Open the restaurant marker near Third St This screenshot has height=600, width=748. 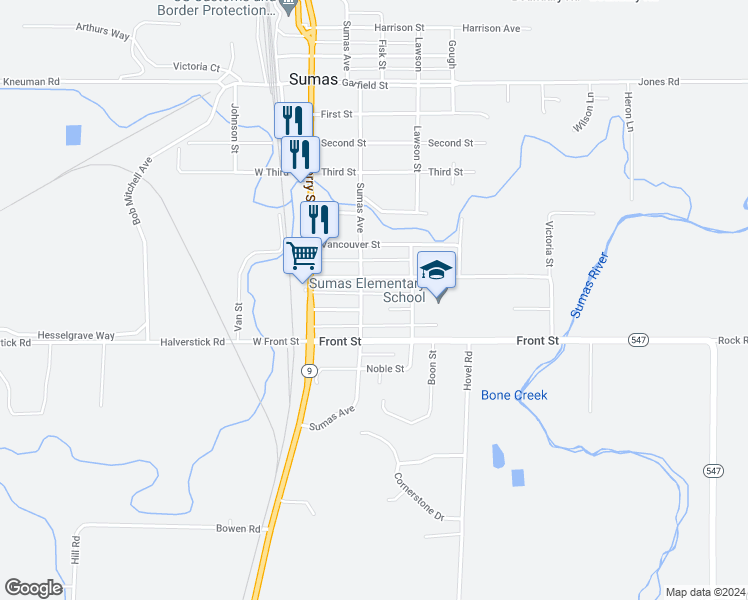pos(300,155)
